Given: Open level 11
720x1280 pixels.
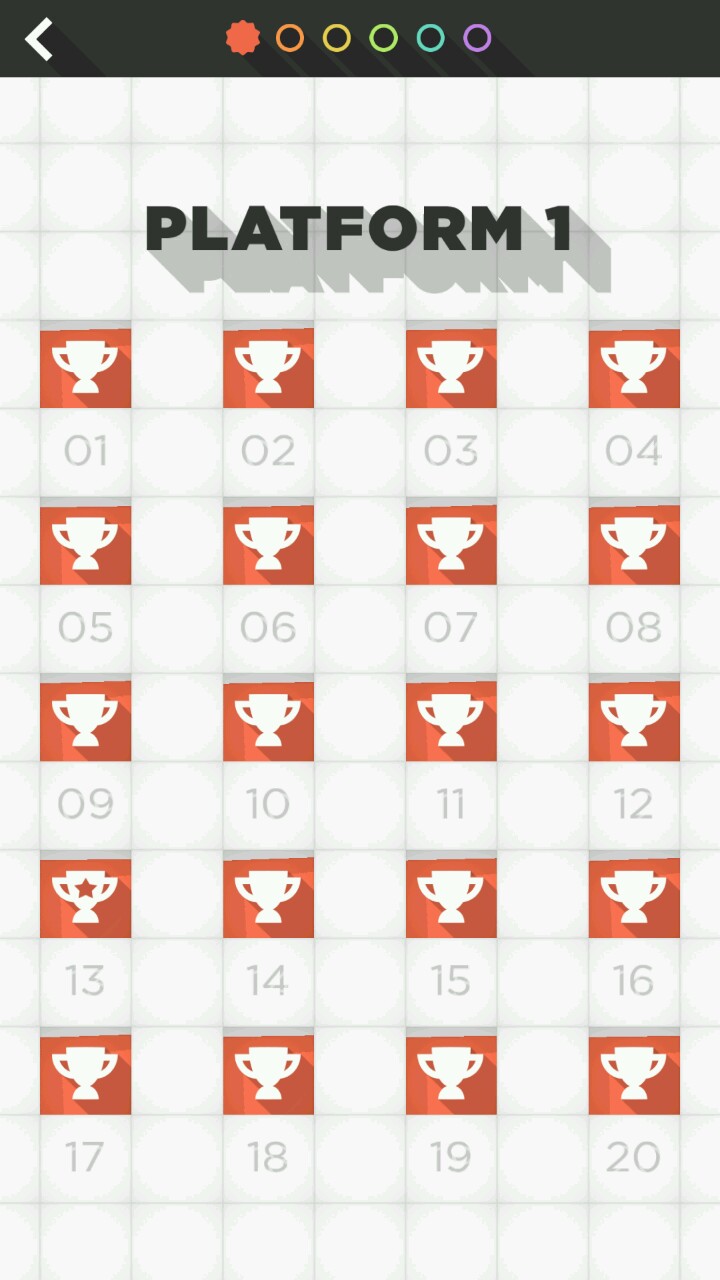Looking at the screenshot, I should click(x=451, y=720).
